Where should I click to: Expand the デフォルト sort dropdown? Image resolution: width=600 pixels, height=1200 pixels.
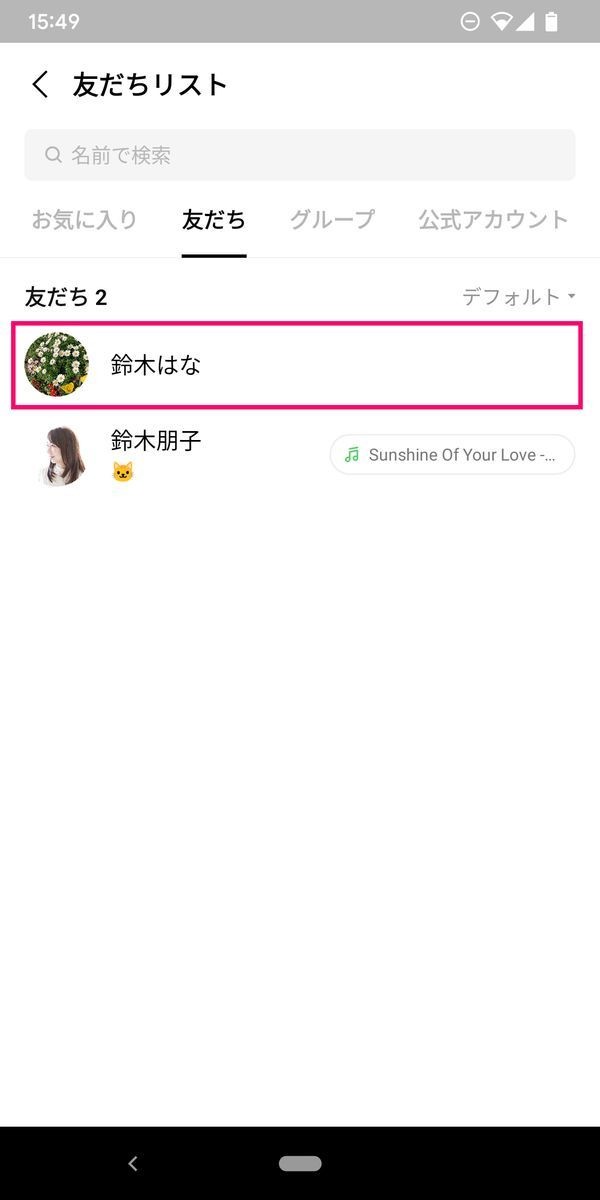[519, 297]
